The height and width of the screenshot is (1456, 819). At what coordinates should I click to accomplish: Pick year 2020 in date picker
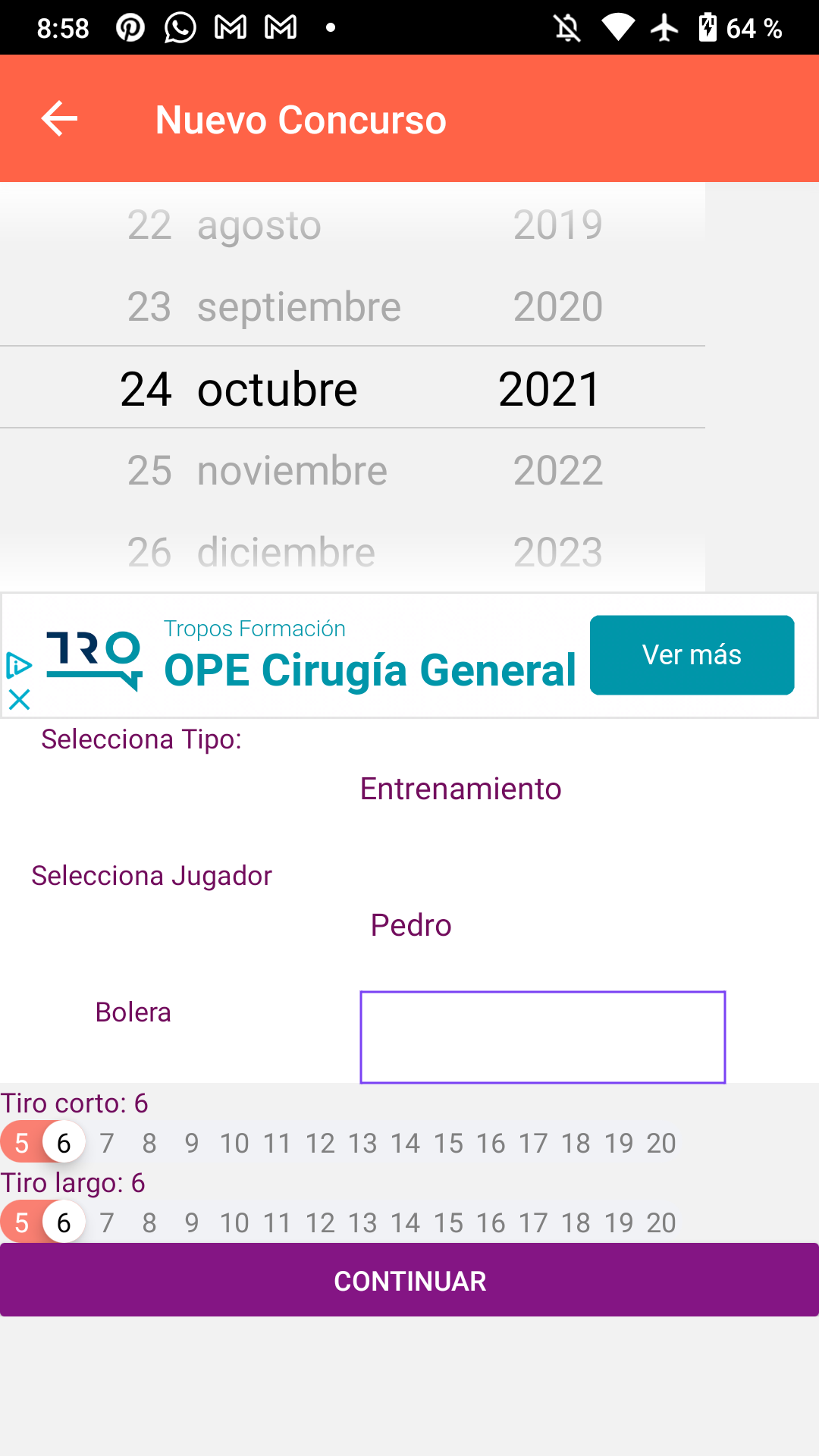tap(557, 307)
